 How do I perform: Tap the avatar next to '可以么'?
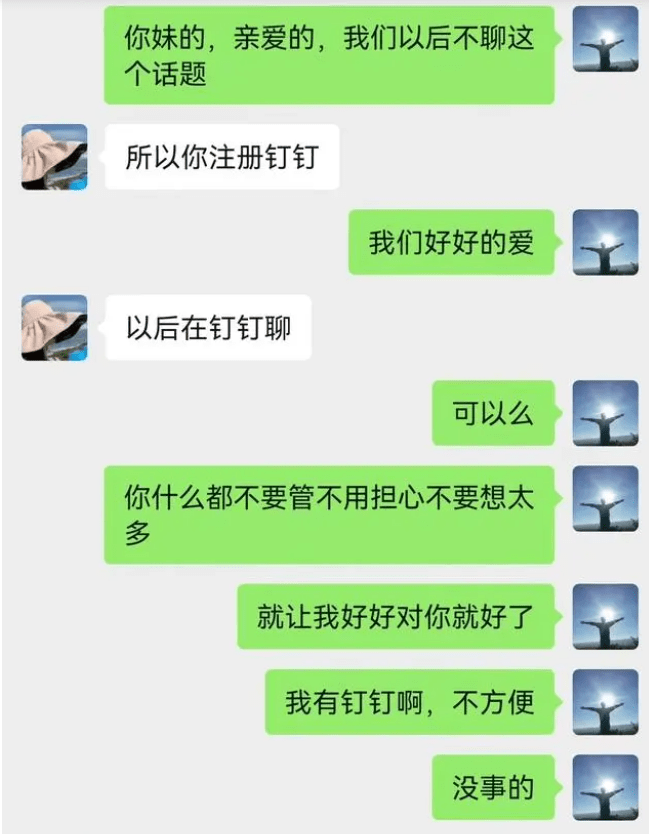coord(605,413)
